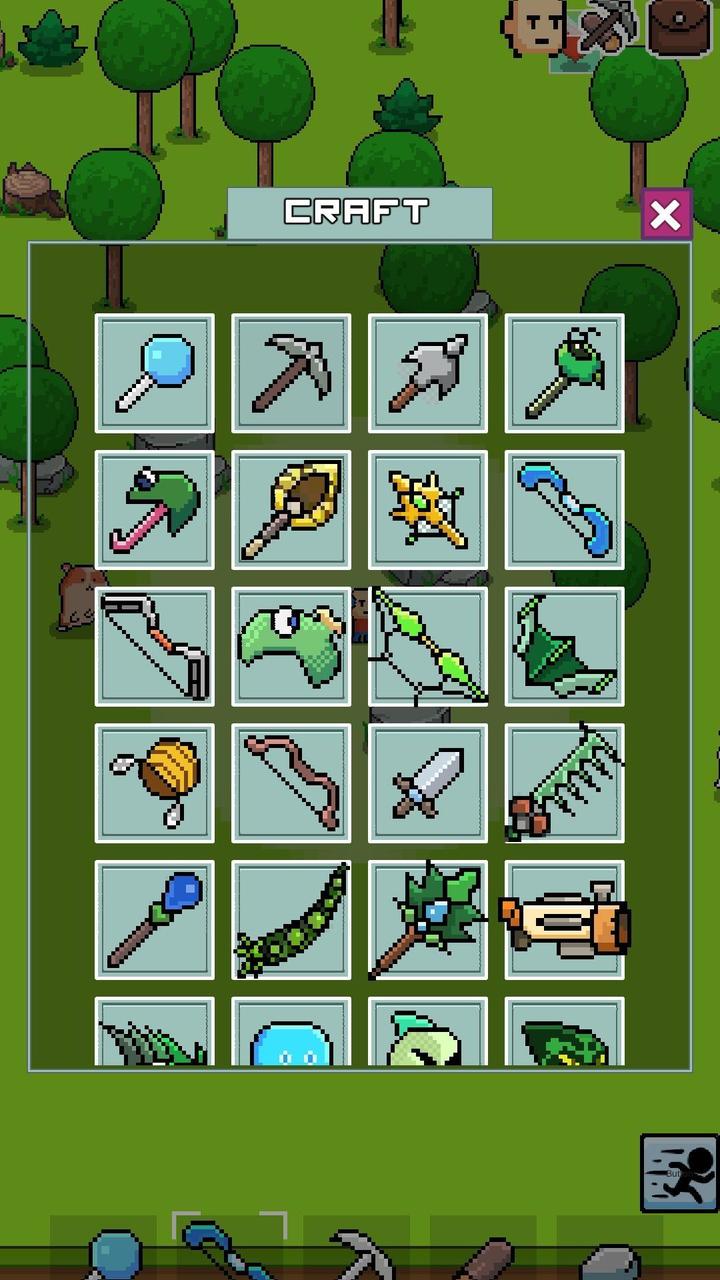Pick the blue bow recipe
720x1280 pixels.
[565, 510]
